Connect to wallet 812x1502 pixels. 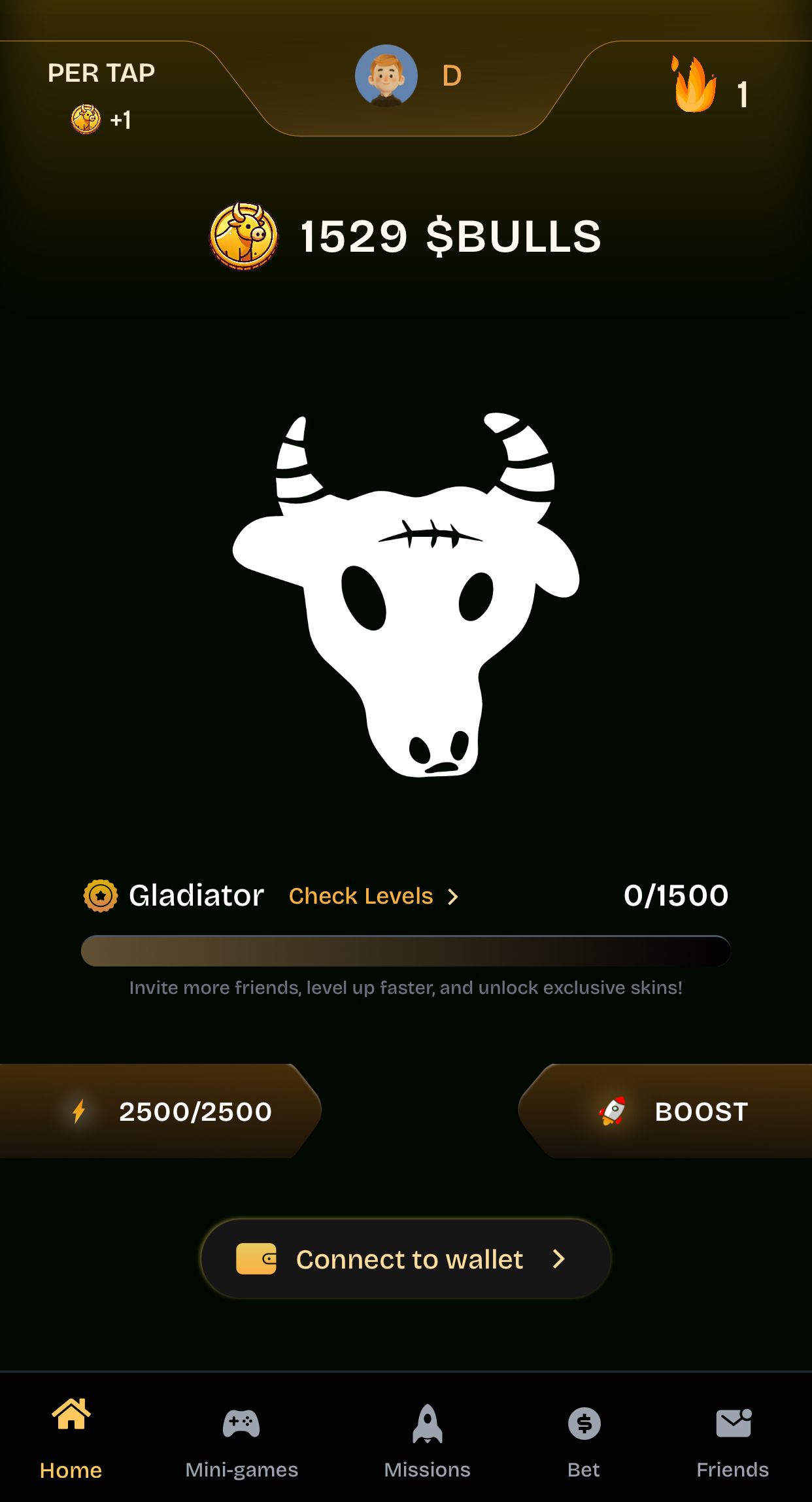(x=405, y=1259)
